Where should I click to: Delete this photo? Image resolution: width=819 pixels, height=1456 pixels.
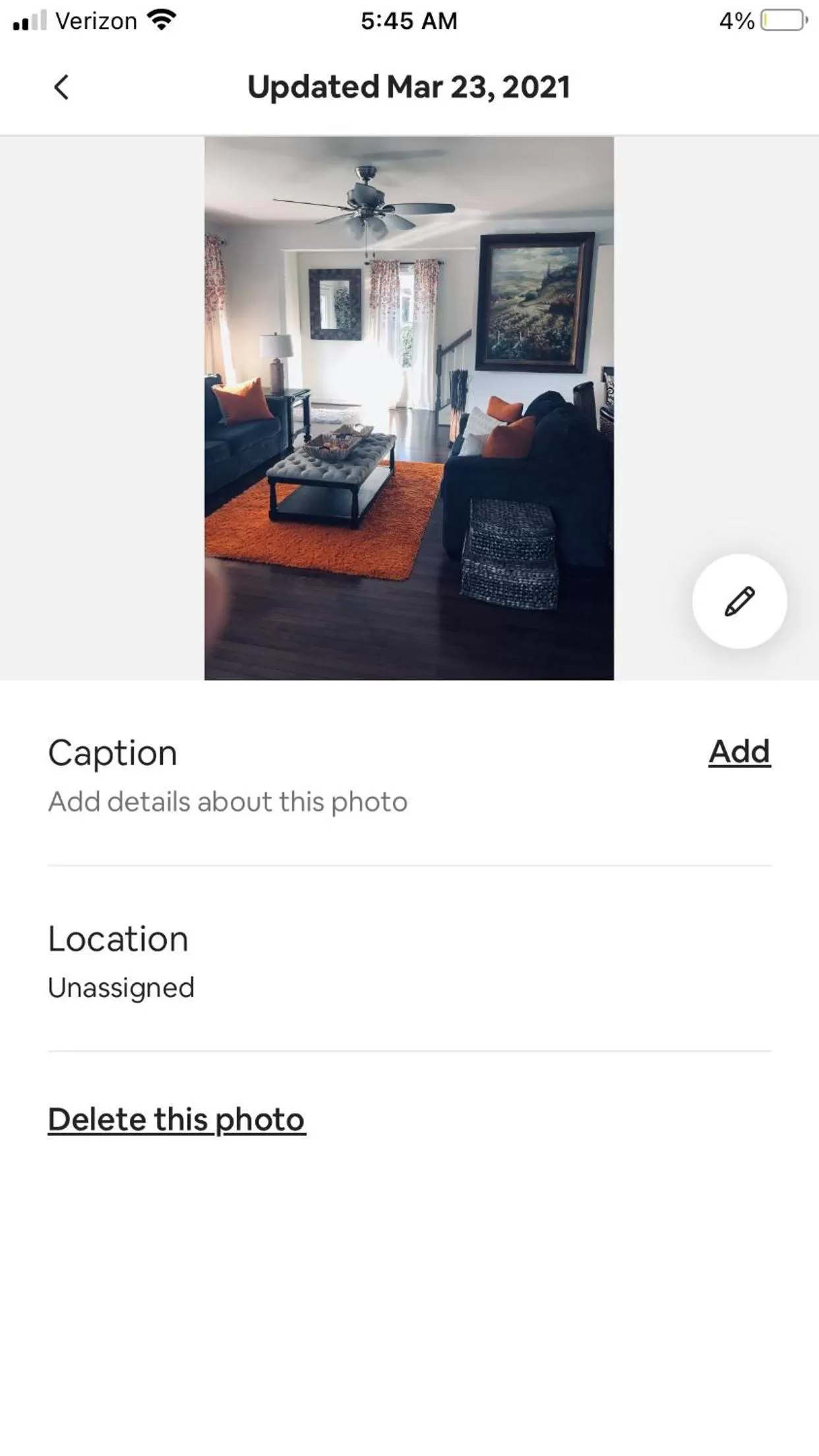[177, 1120]
